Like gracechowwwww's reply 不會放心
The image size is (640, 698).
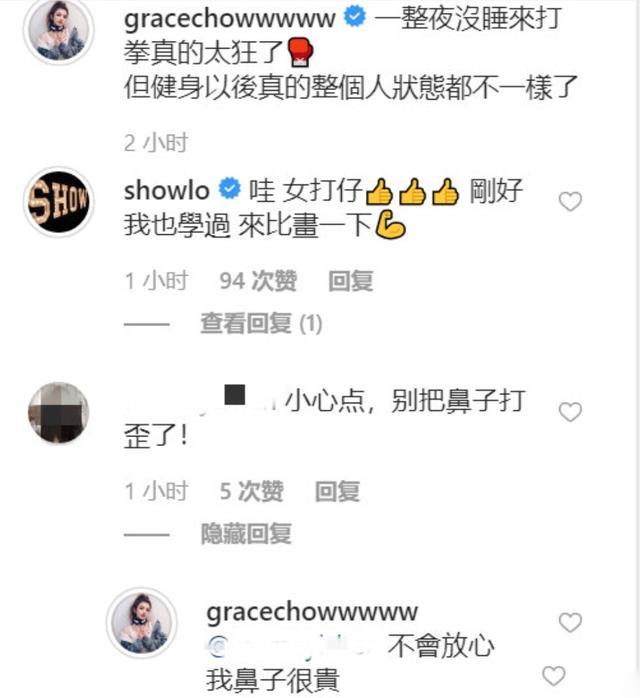click(570, 622)
